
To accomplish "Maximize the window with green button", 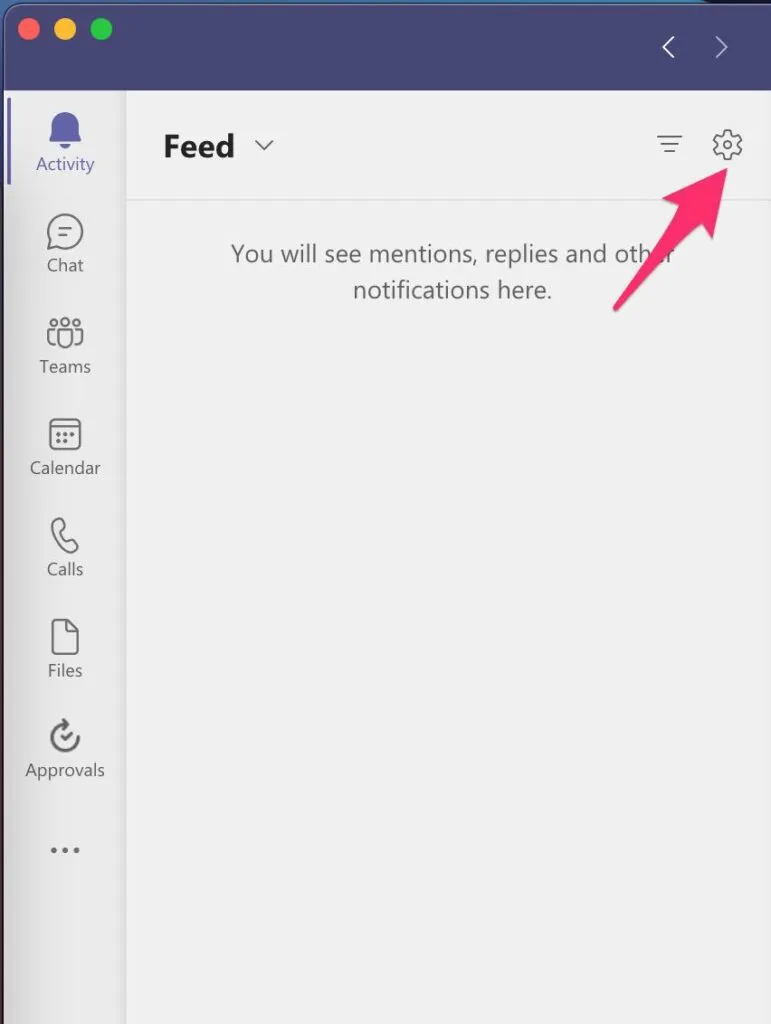I will 101,29.
